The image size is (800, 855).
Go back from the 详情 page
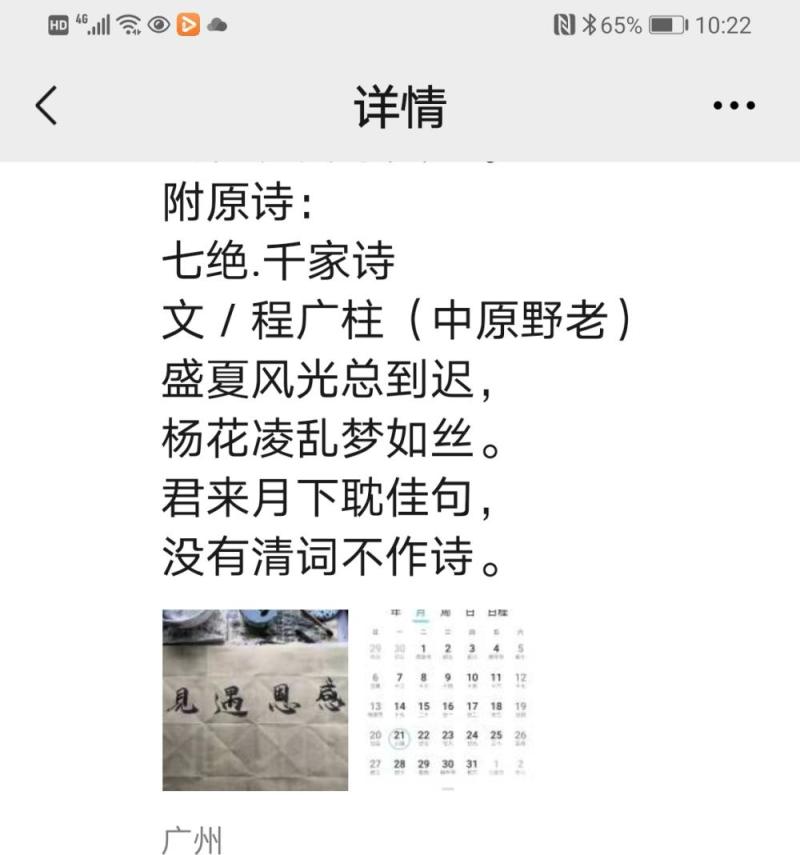pyautogui.click(x=47, y=105)
